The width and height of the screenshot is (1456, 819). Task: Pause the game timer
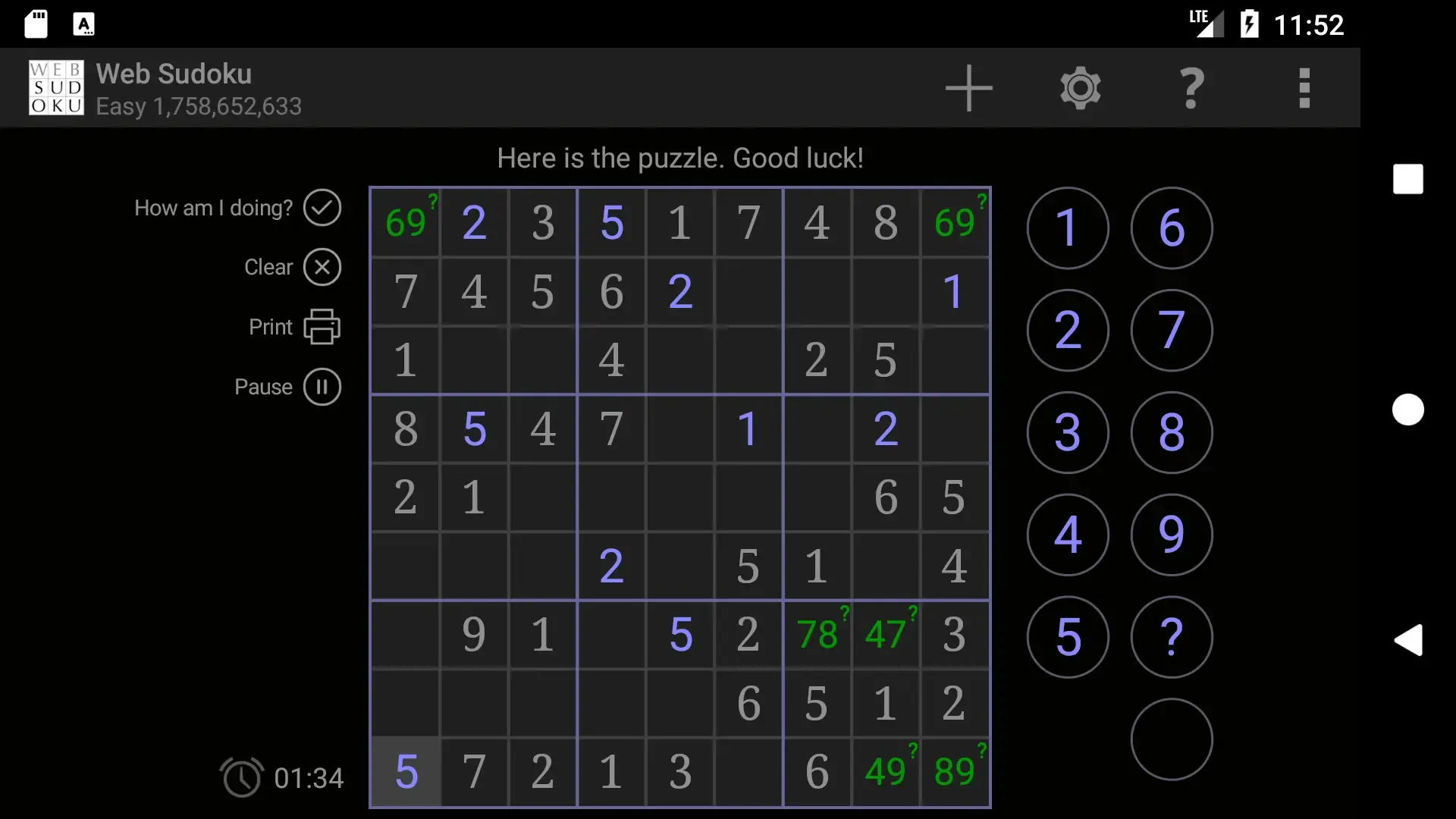(322, 387)
